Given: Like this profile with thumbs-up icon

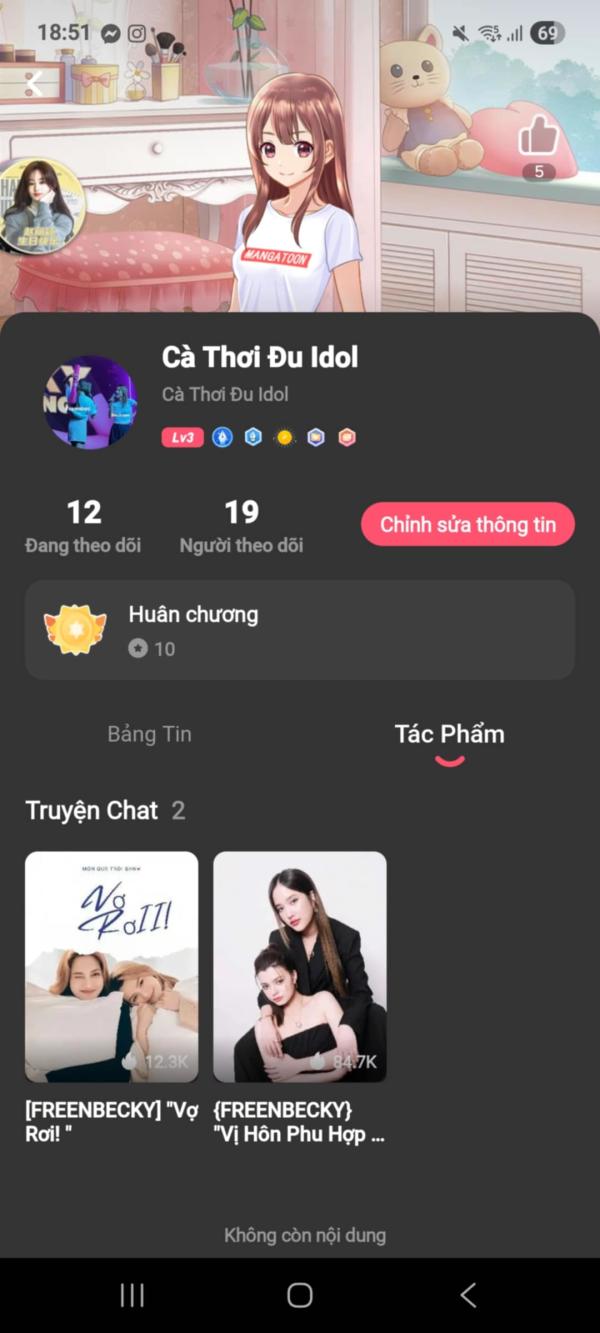Looking at the screenshot, I should point(538,135).
